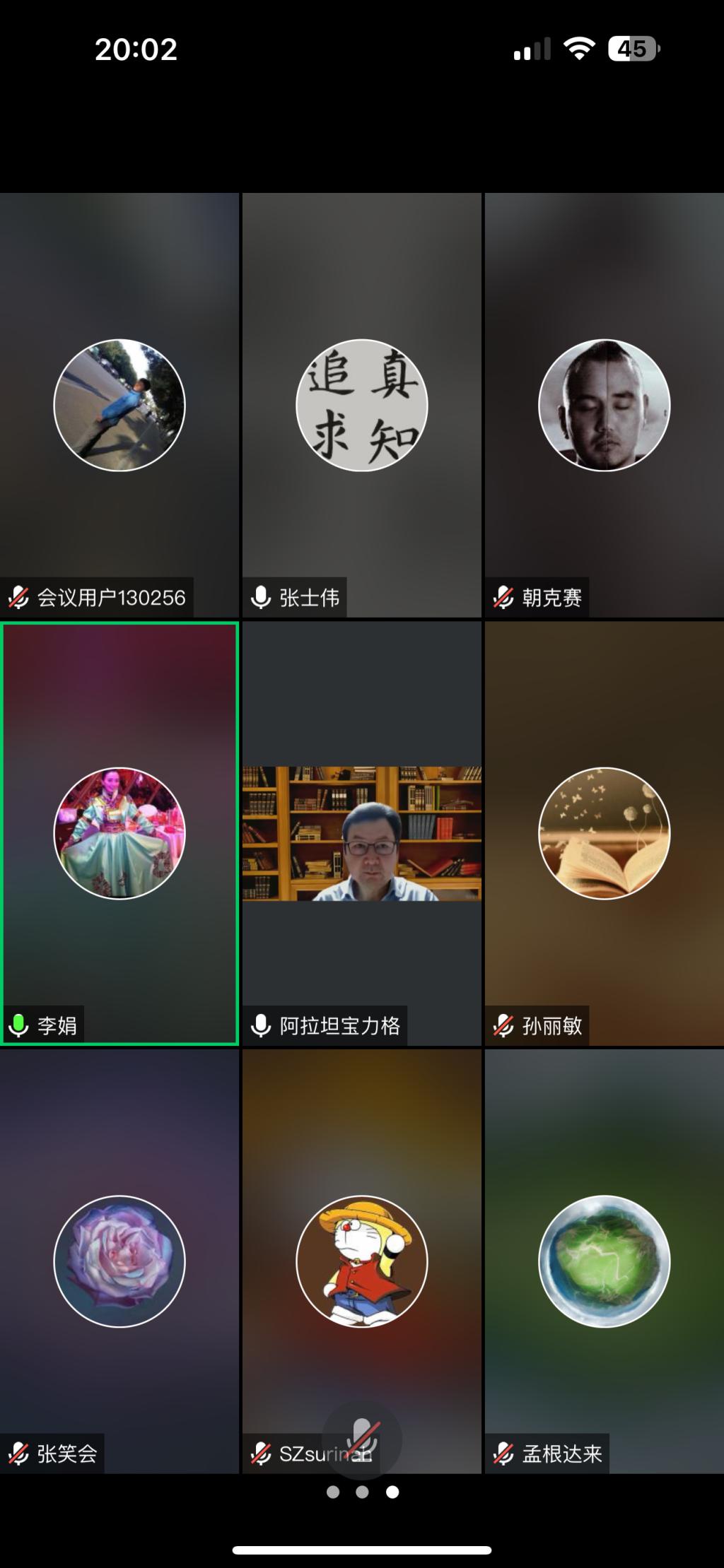This screenshot has height=1568, width=724.
Task: Open 阿拉坦宝力格's live video tile
Action: [361, 833]
